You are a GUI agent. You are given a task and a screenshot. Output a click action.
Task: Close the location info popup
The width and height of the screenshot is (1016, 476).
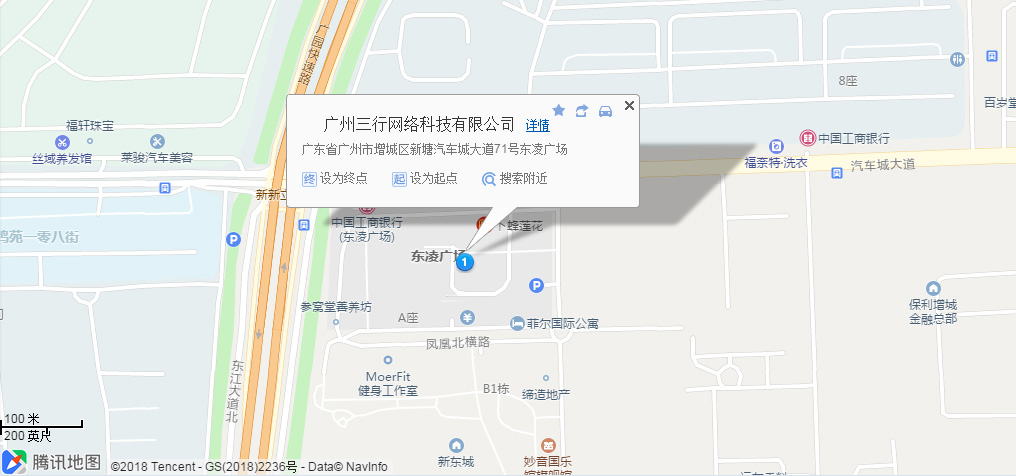coord(629,105)
